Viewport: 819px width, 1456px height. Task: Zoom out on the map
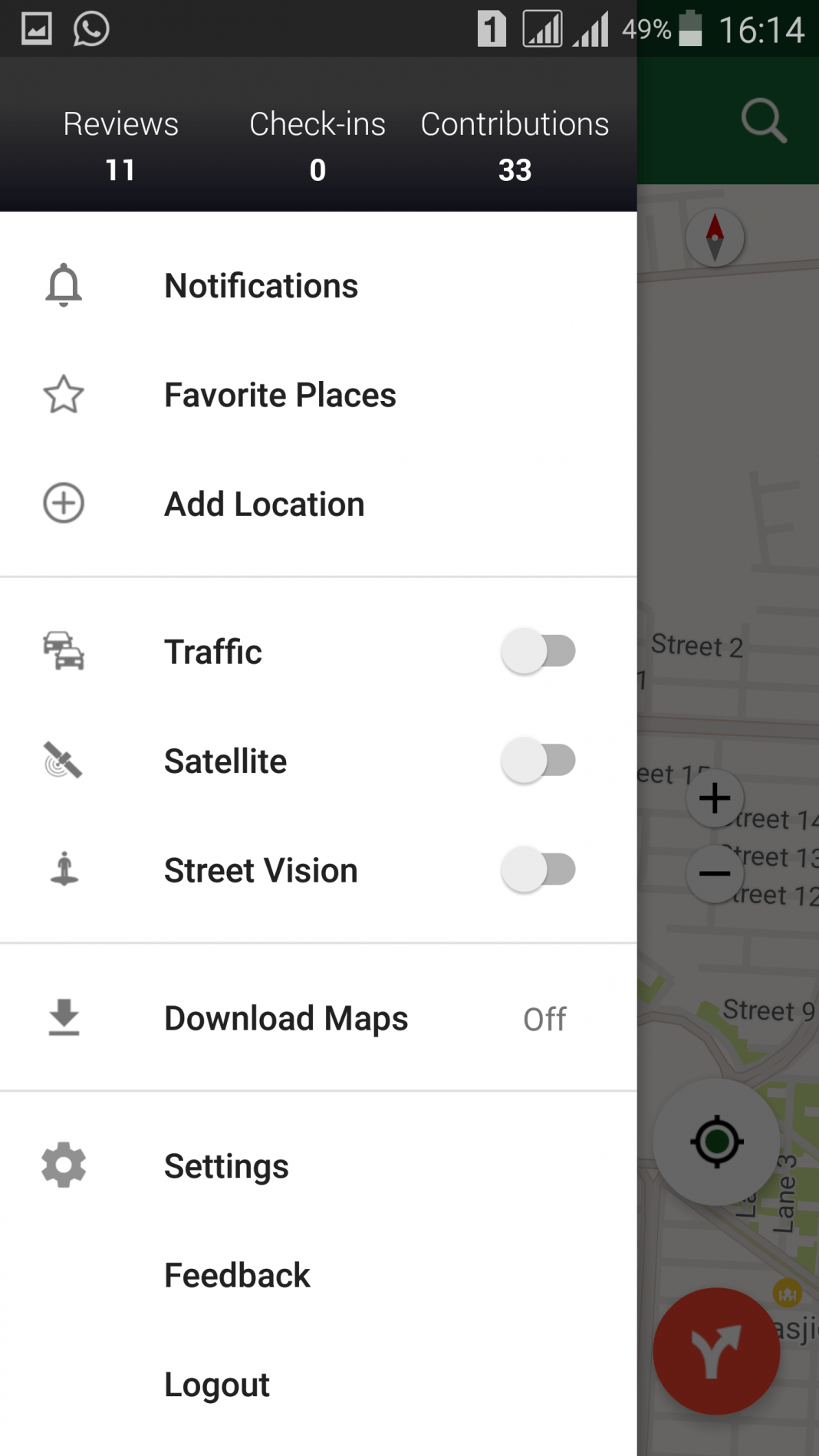715,873
